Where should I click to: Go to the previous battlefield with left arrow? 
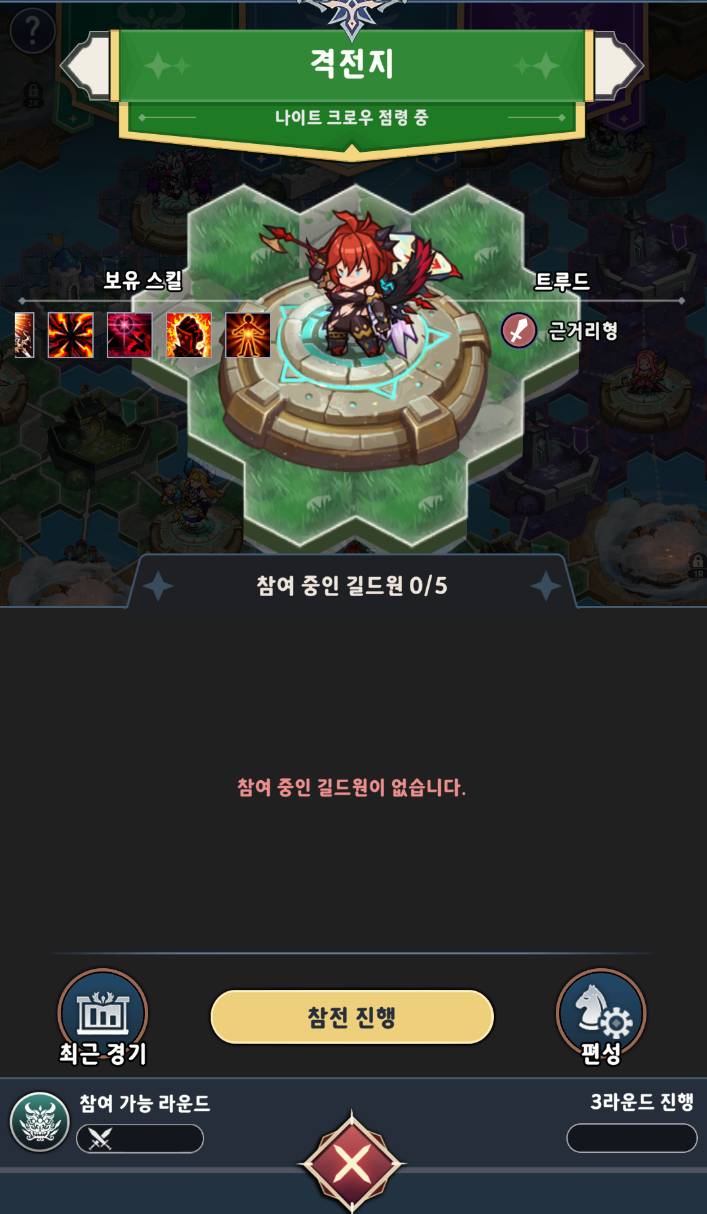point(88,65)
